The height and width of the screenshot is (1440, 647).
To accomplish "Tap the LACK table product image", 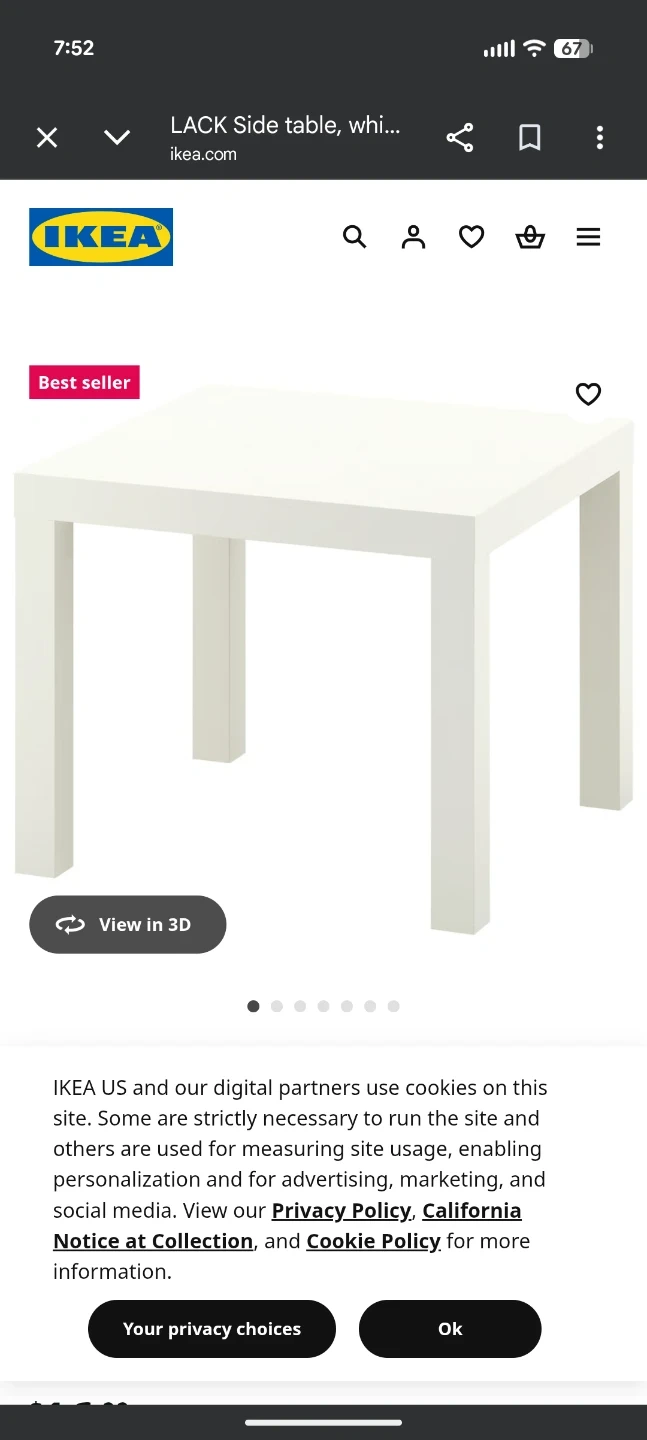I will point(324,650).
